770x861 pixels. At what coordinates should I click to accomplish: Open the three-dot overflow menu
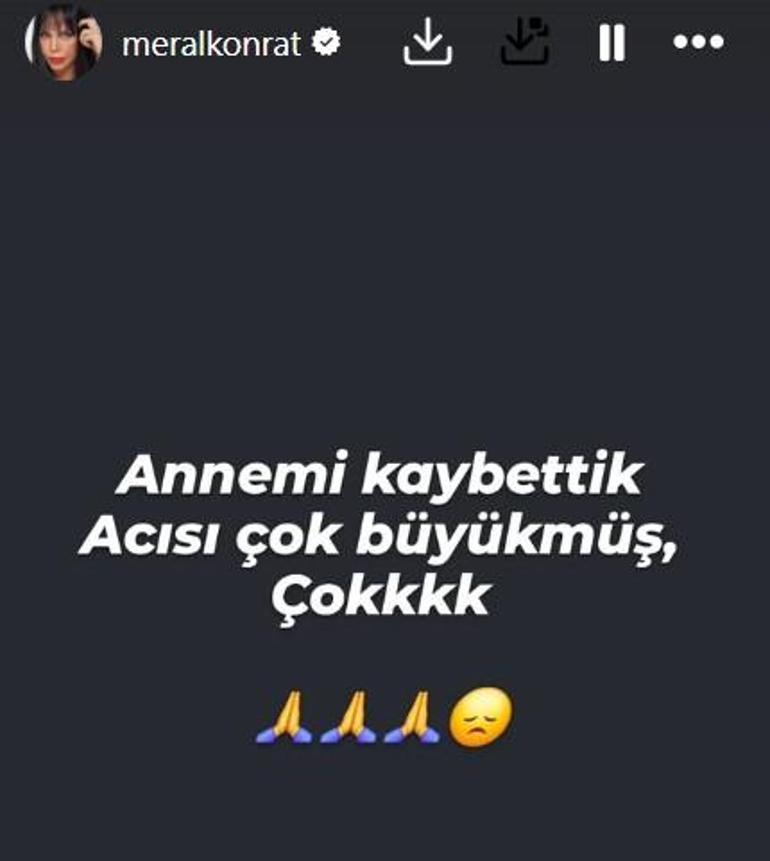(x=697, y=43)
